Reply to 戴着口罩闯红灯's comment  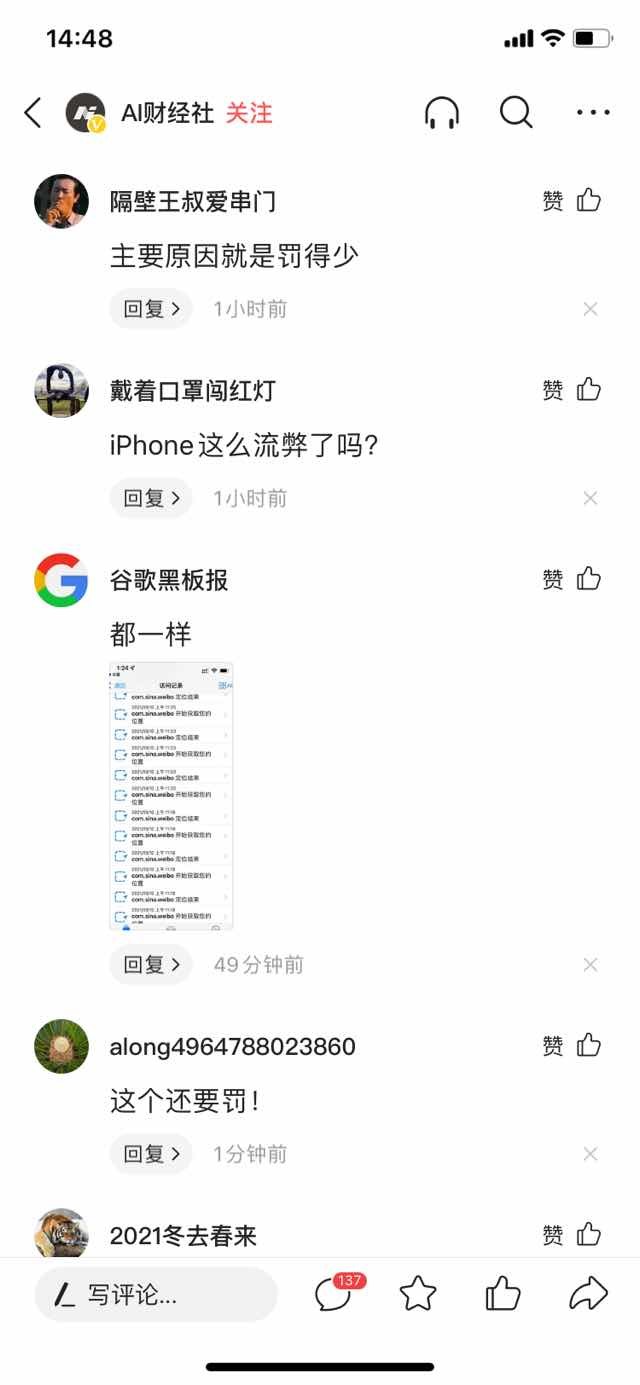[x=151, y=498]
